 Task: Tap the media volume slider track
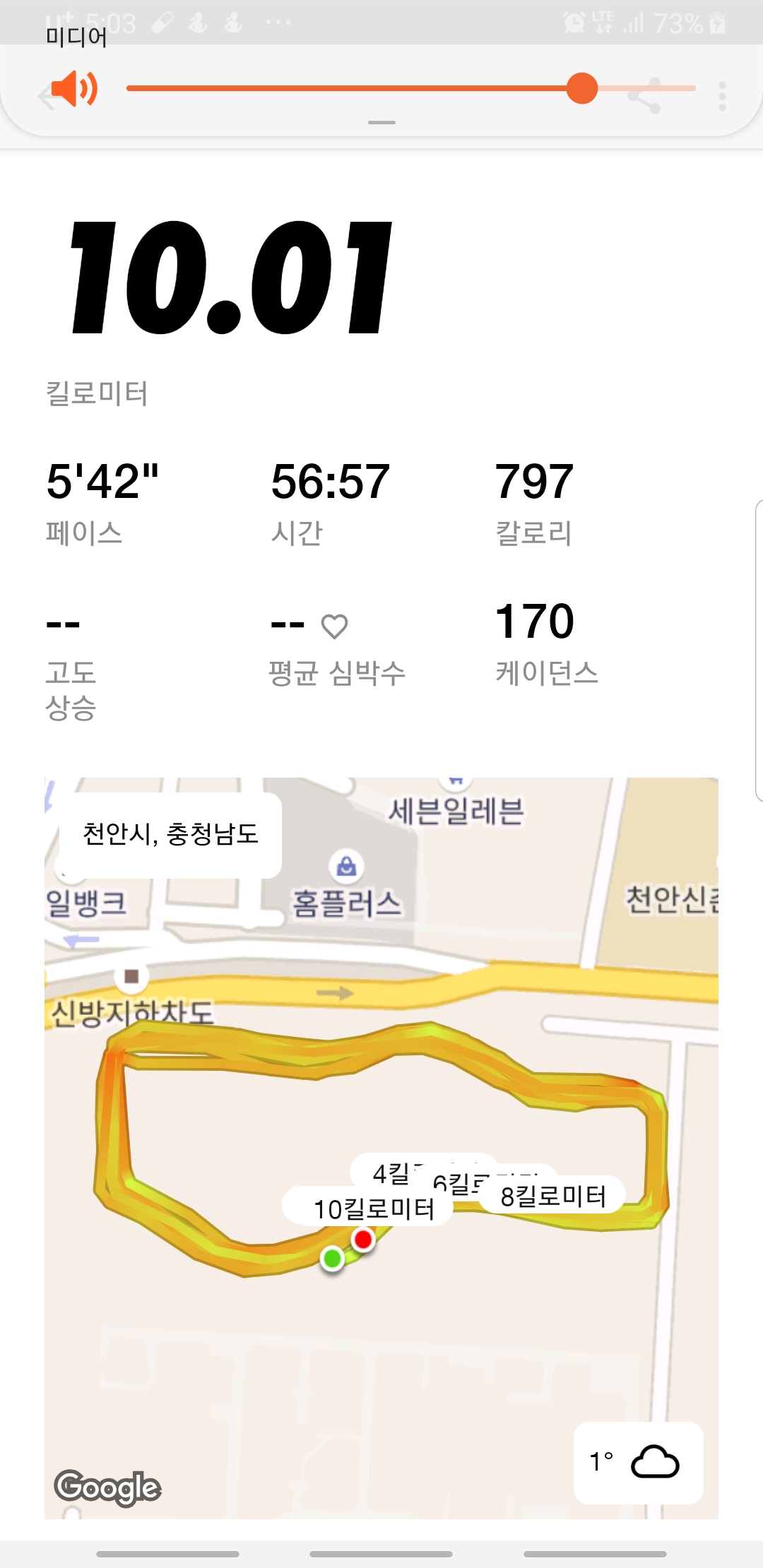tap(411, 88)
